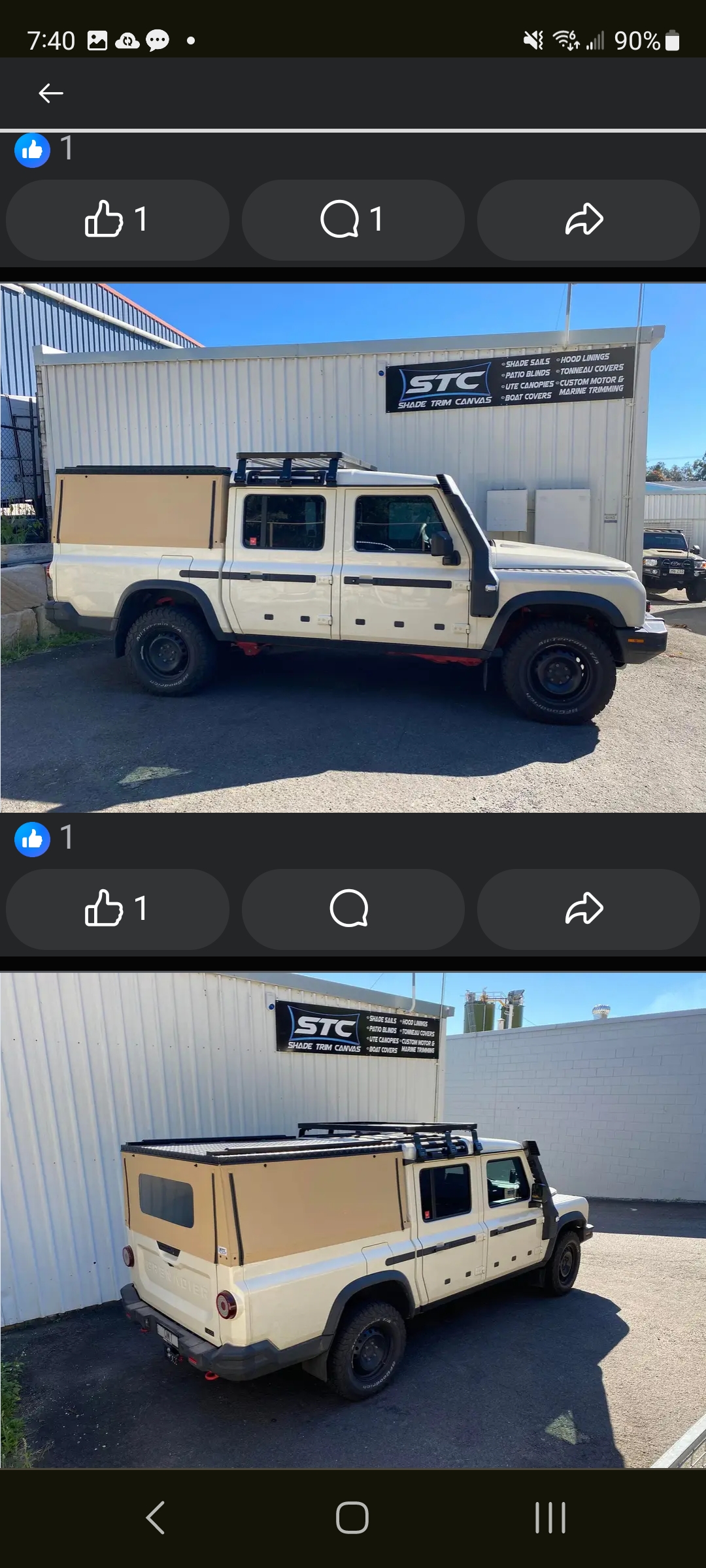Go back using the top arrow
706x1568 pixels.
[50, 93]
